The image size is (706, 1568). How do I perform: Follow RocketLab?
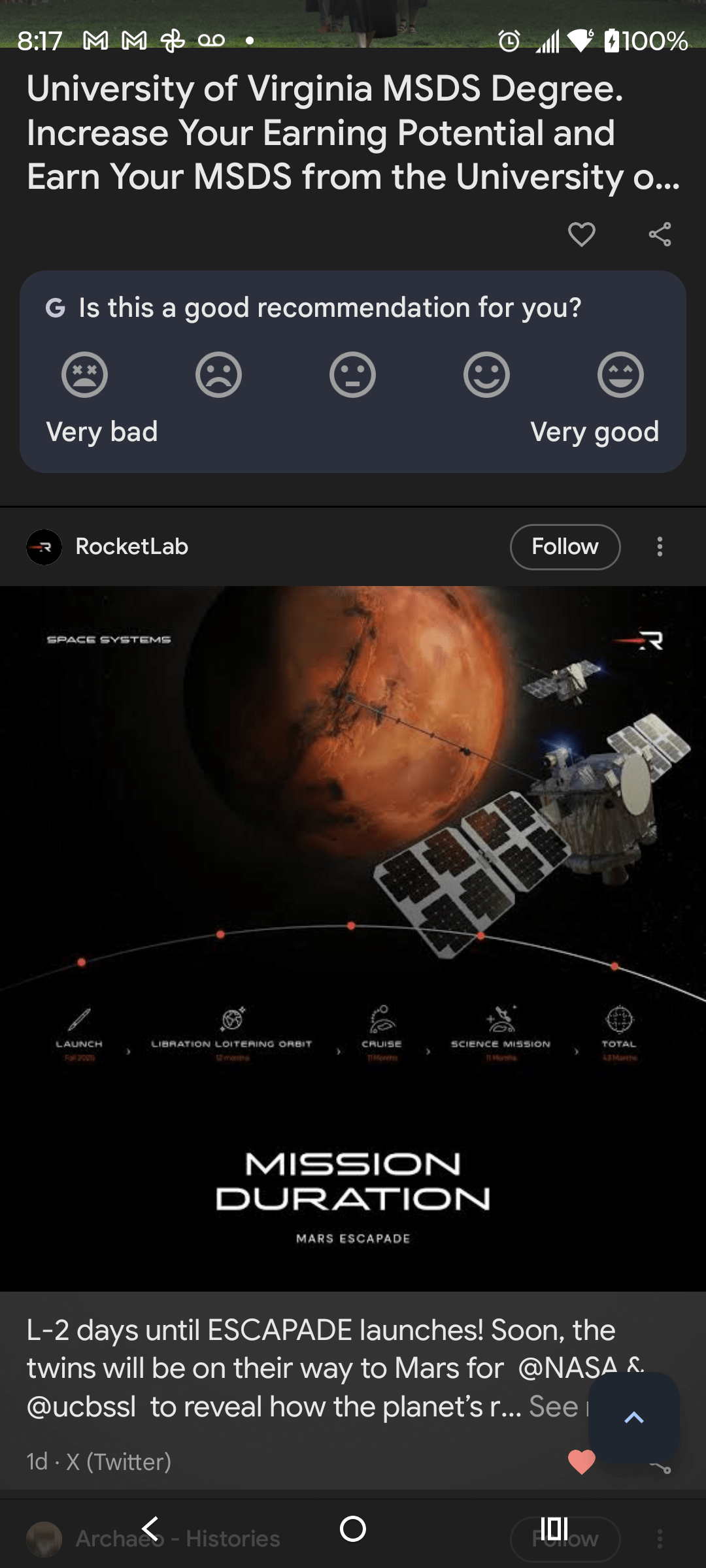(565, 547)
